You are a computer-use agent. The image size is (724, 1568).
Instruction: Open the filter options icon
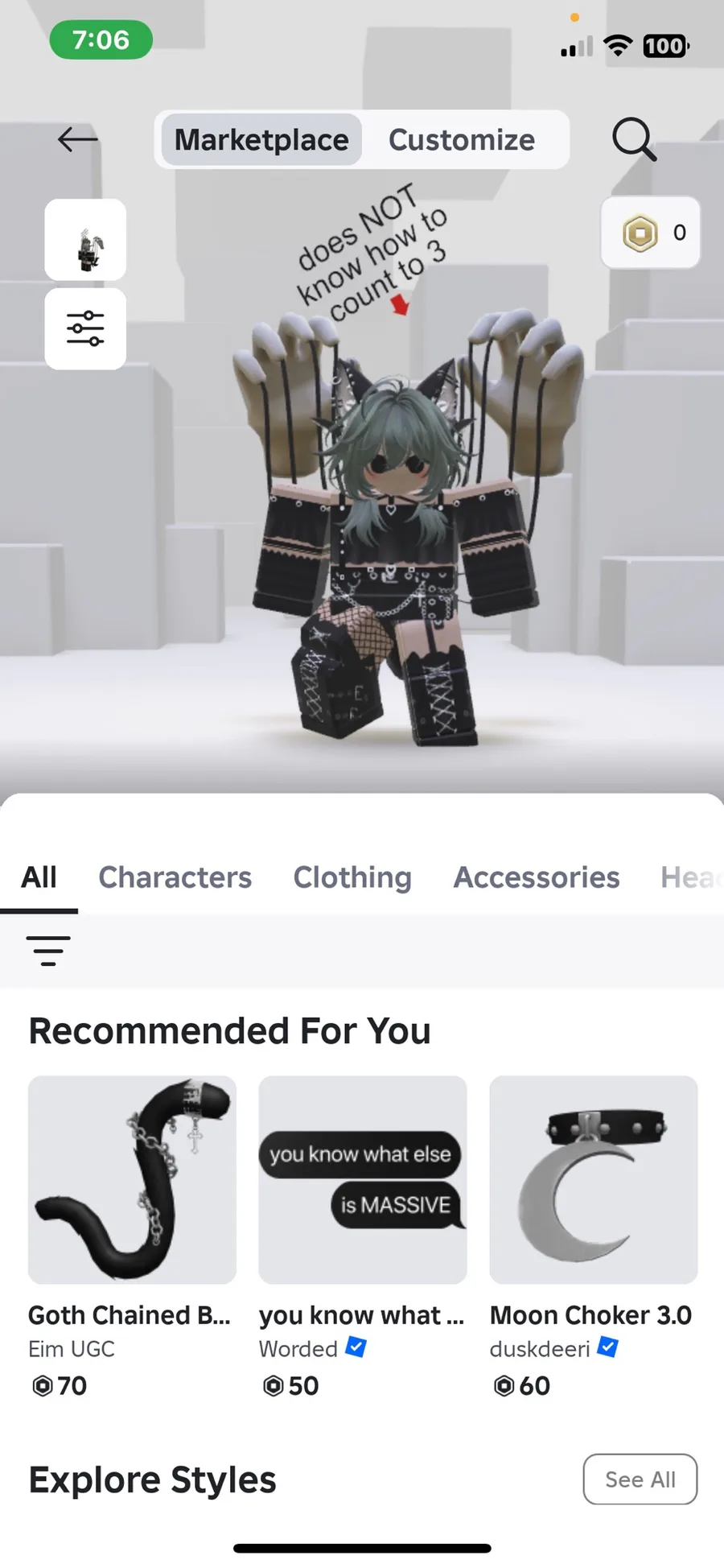tap(48, 951)
